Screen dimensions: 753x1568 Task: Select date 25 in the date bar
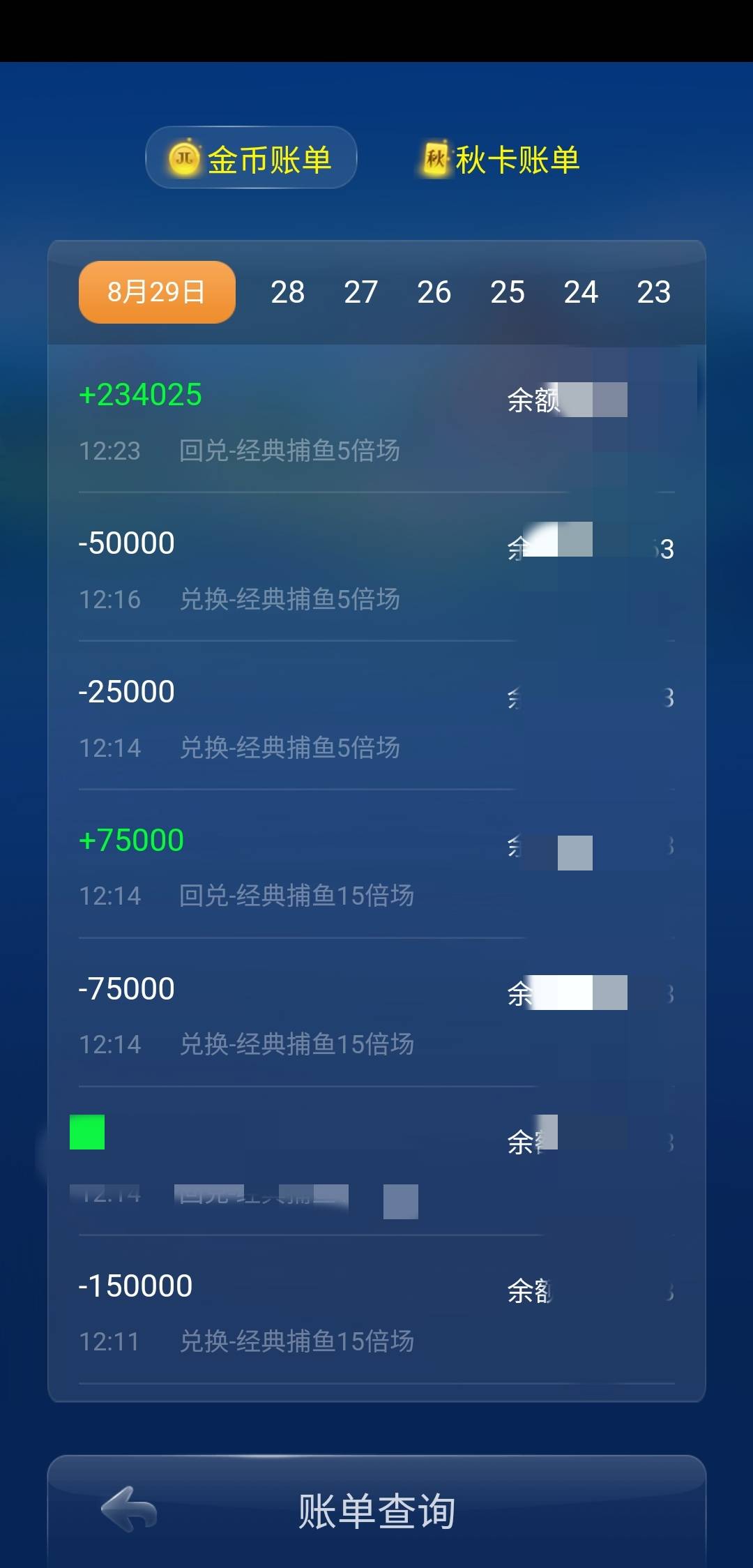pyautogui.click(x=508, y=293)
